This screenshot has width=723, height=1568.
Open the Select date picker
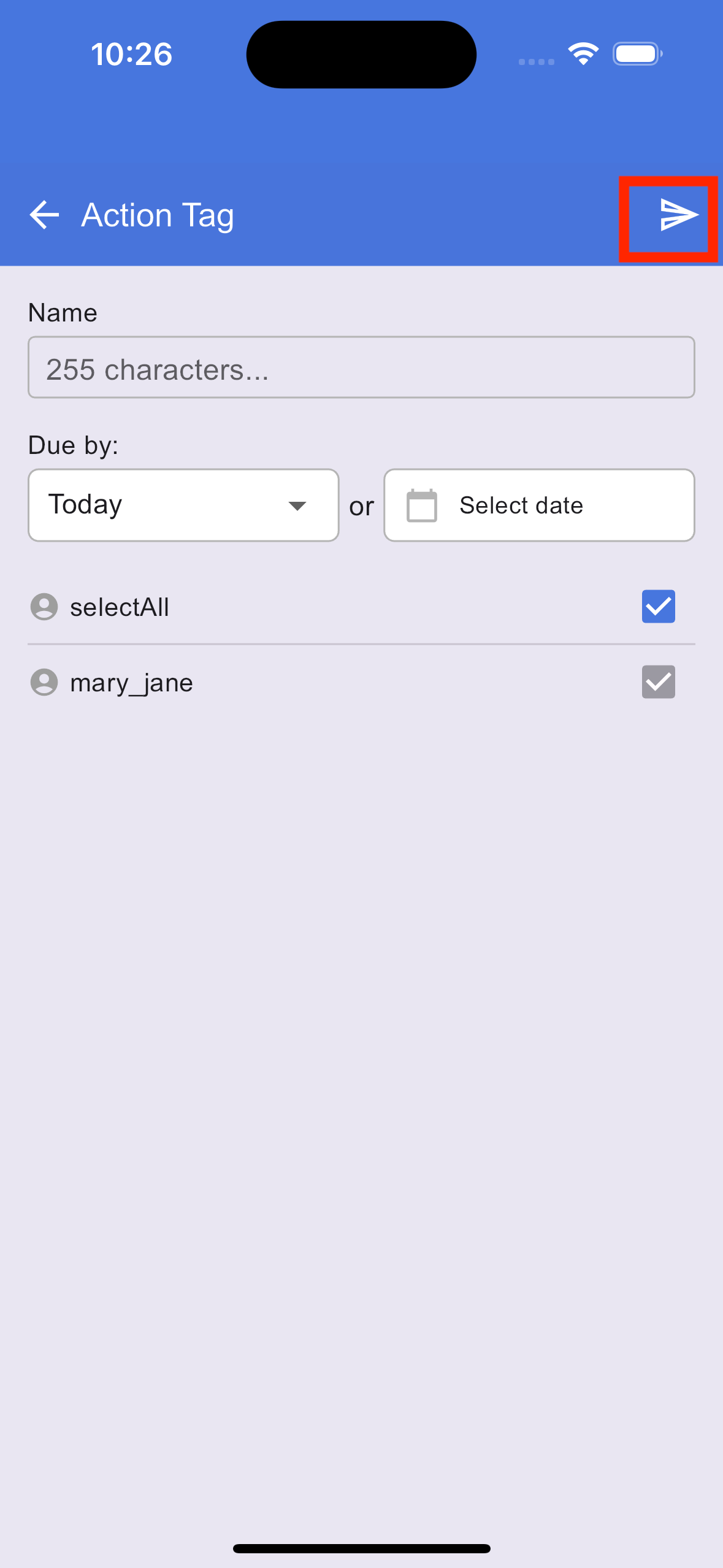(539, 505)
